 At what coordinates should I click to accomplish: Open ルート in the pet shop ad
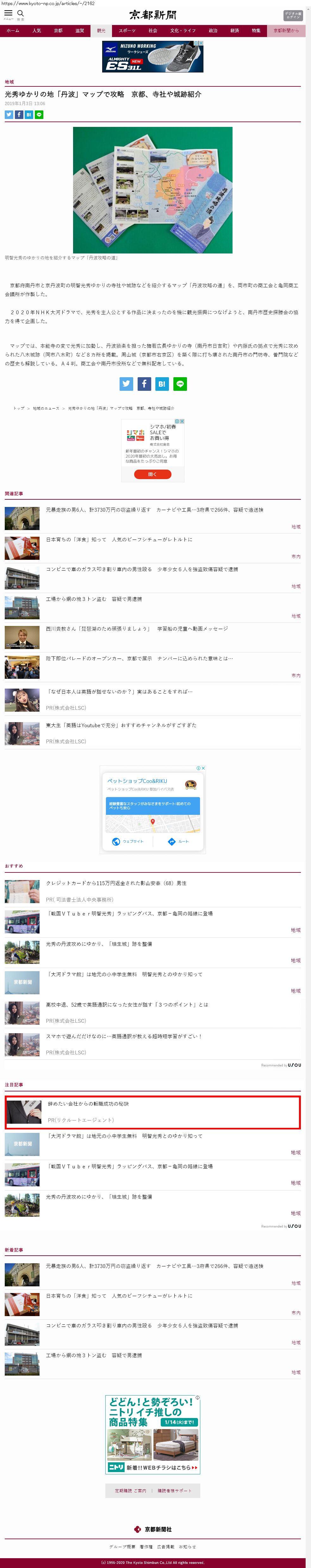(179, 841)
